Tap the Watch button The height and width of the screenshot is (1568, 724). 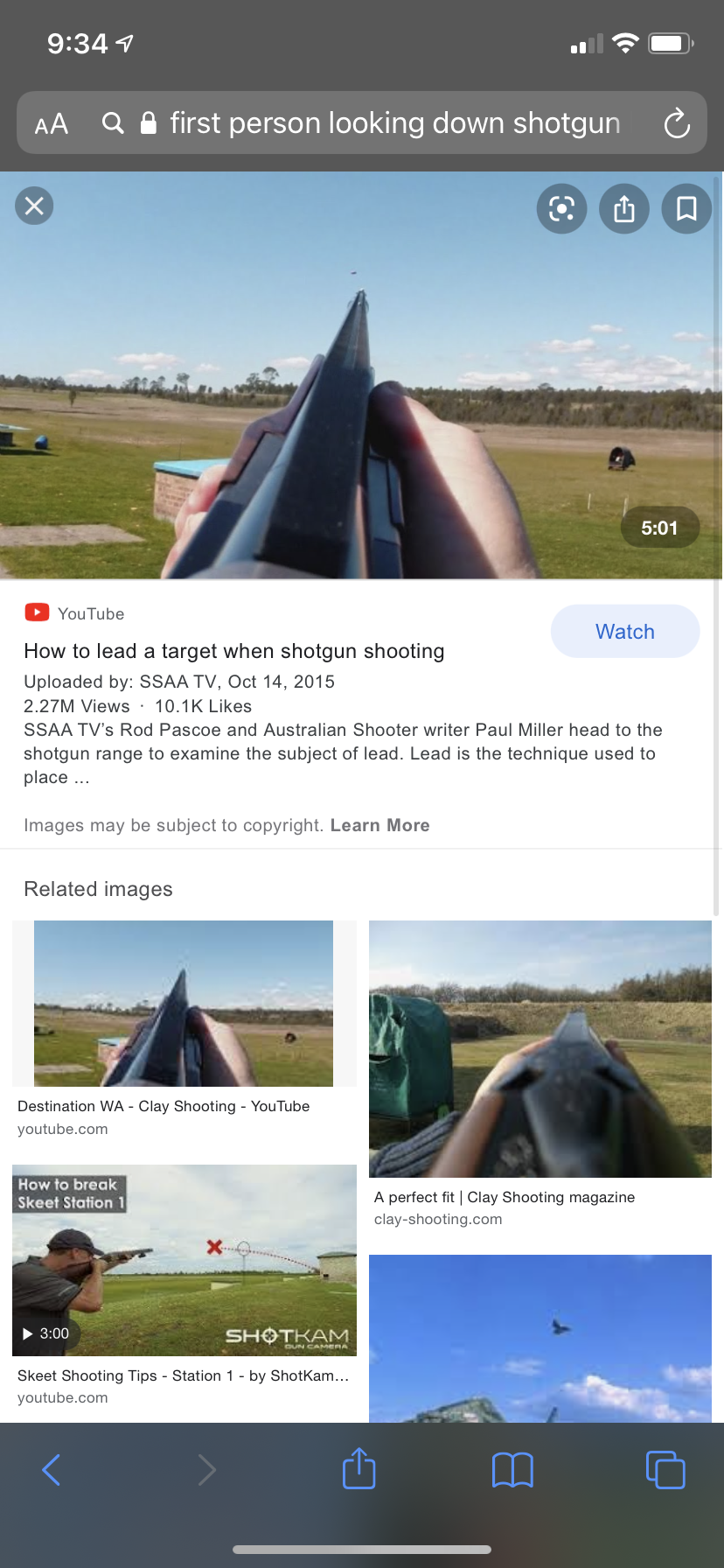point(624,632)
